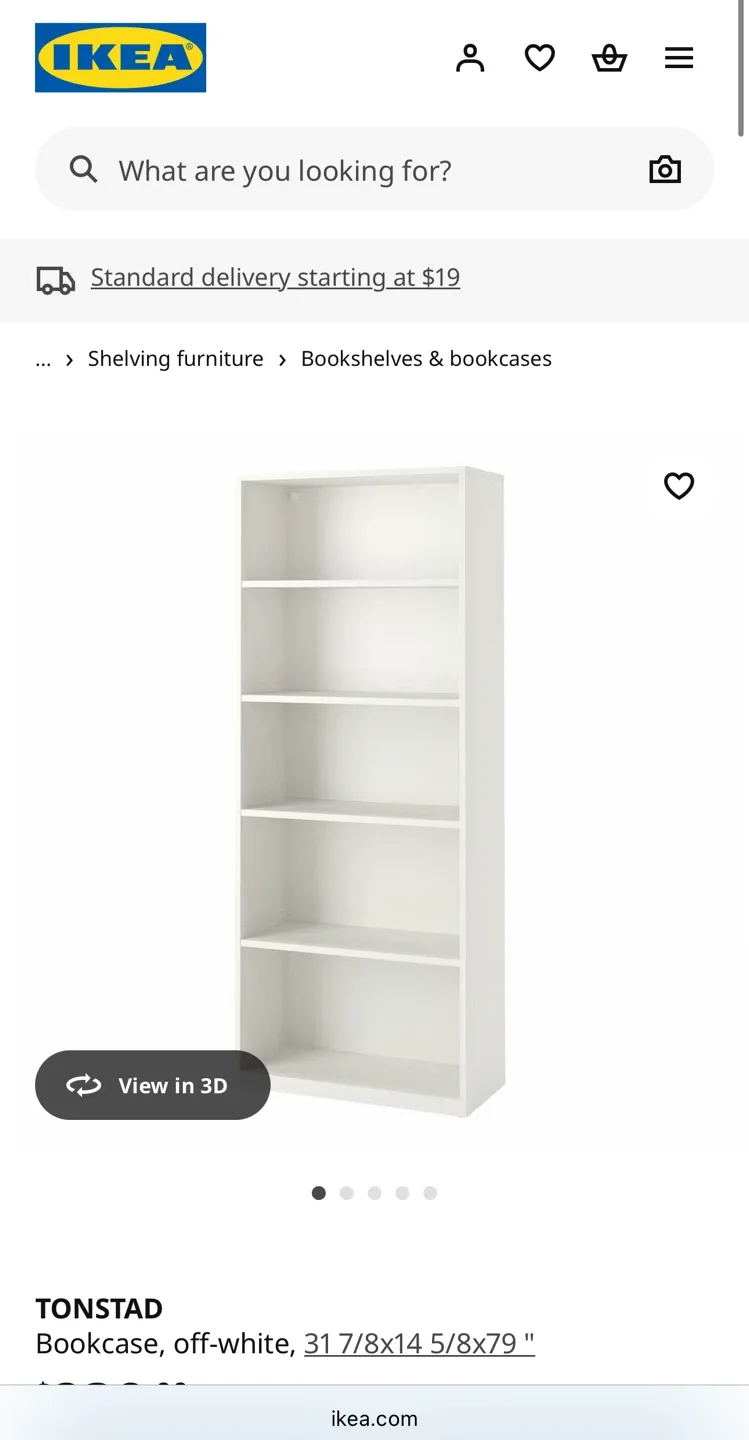
Task: Click the 3D rotation arrows icon
Action: tap(85, 1085)
